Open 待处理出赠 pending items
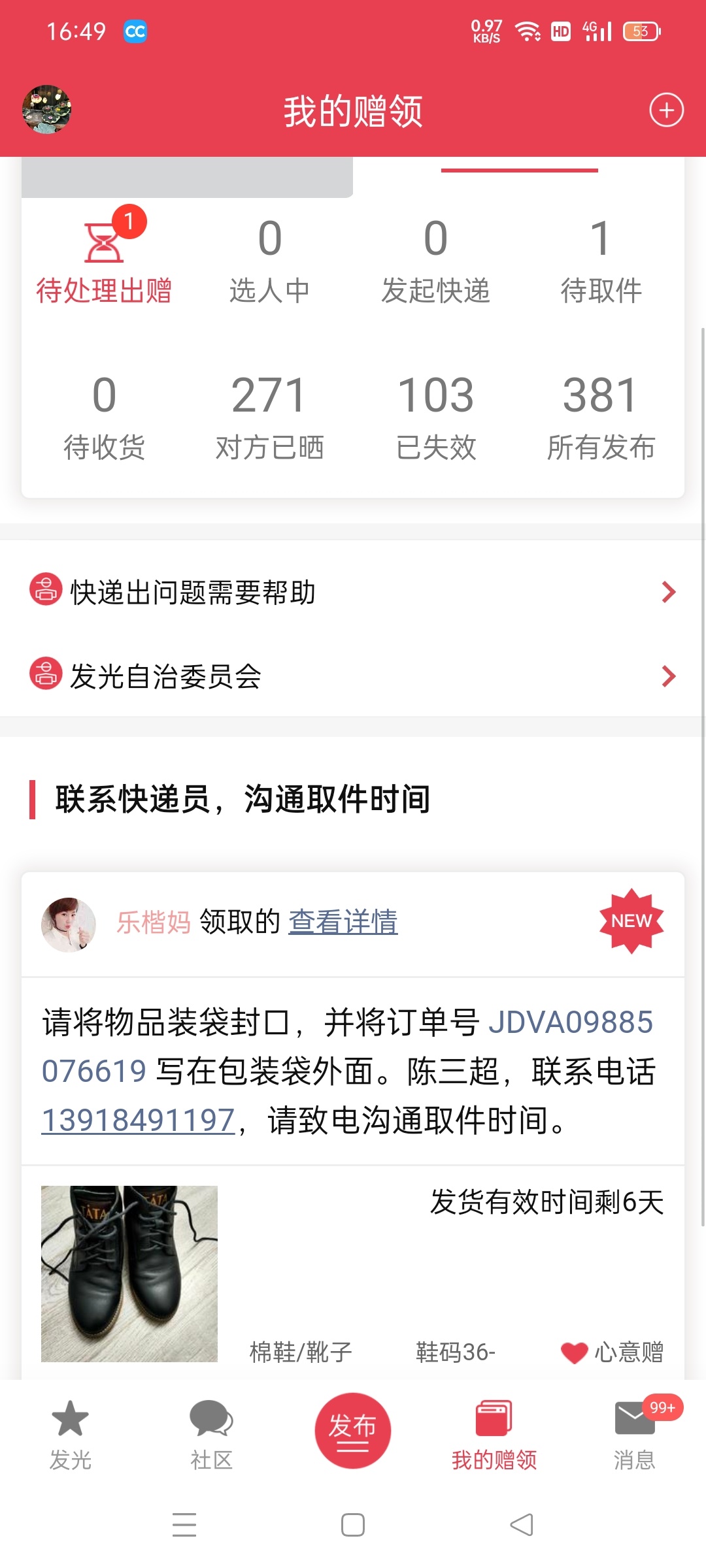706x1568 pixels. click(104, 260)
